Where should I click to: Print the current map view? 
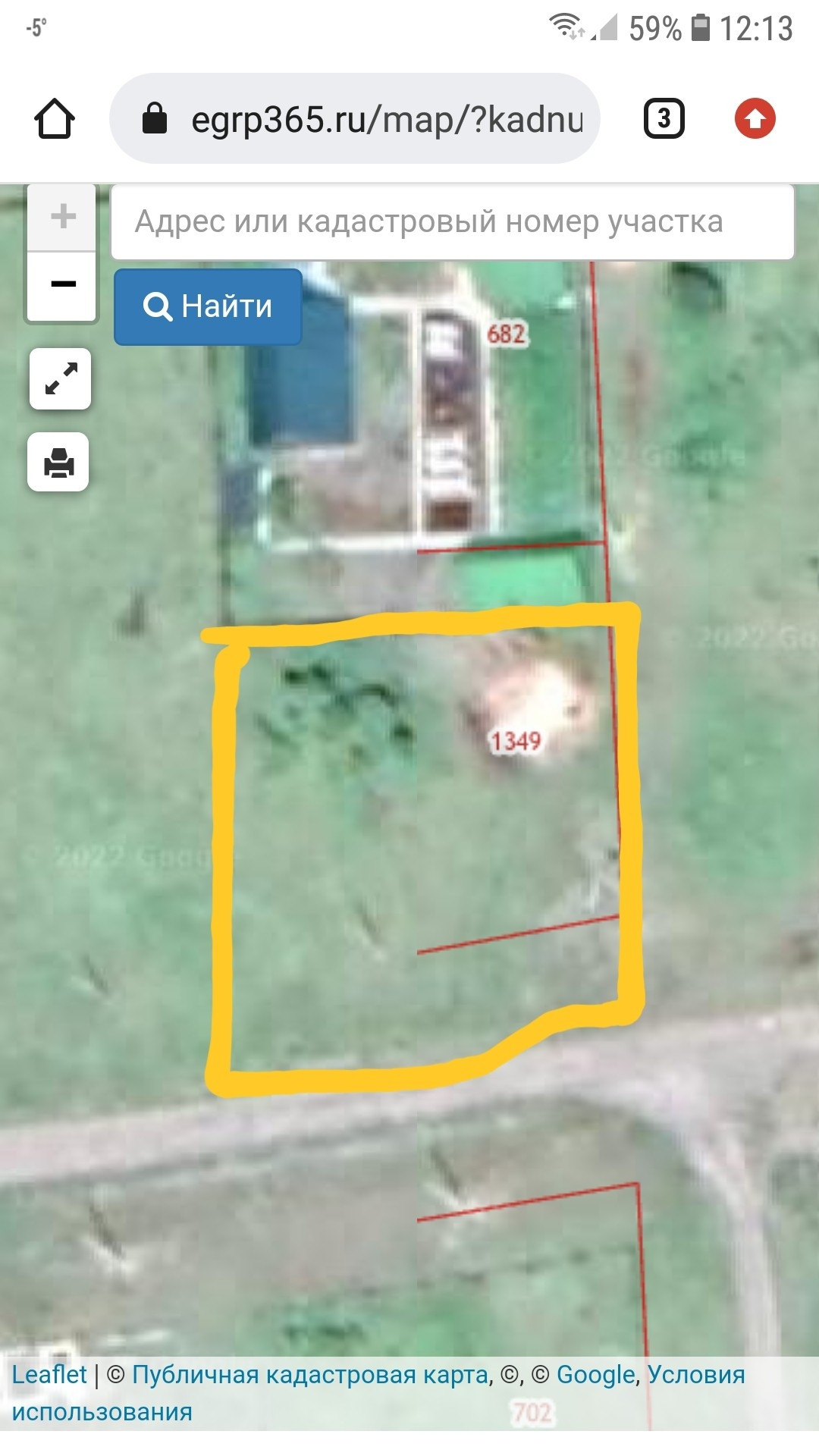pyautogui.click(x=59, y=463)
